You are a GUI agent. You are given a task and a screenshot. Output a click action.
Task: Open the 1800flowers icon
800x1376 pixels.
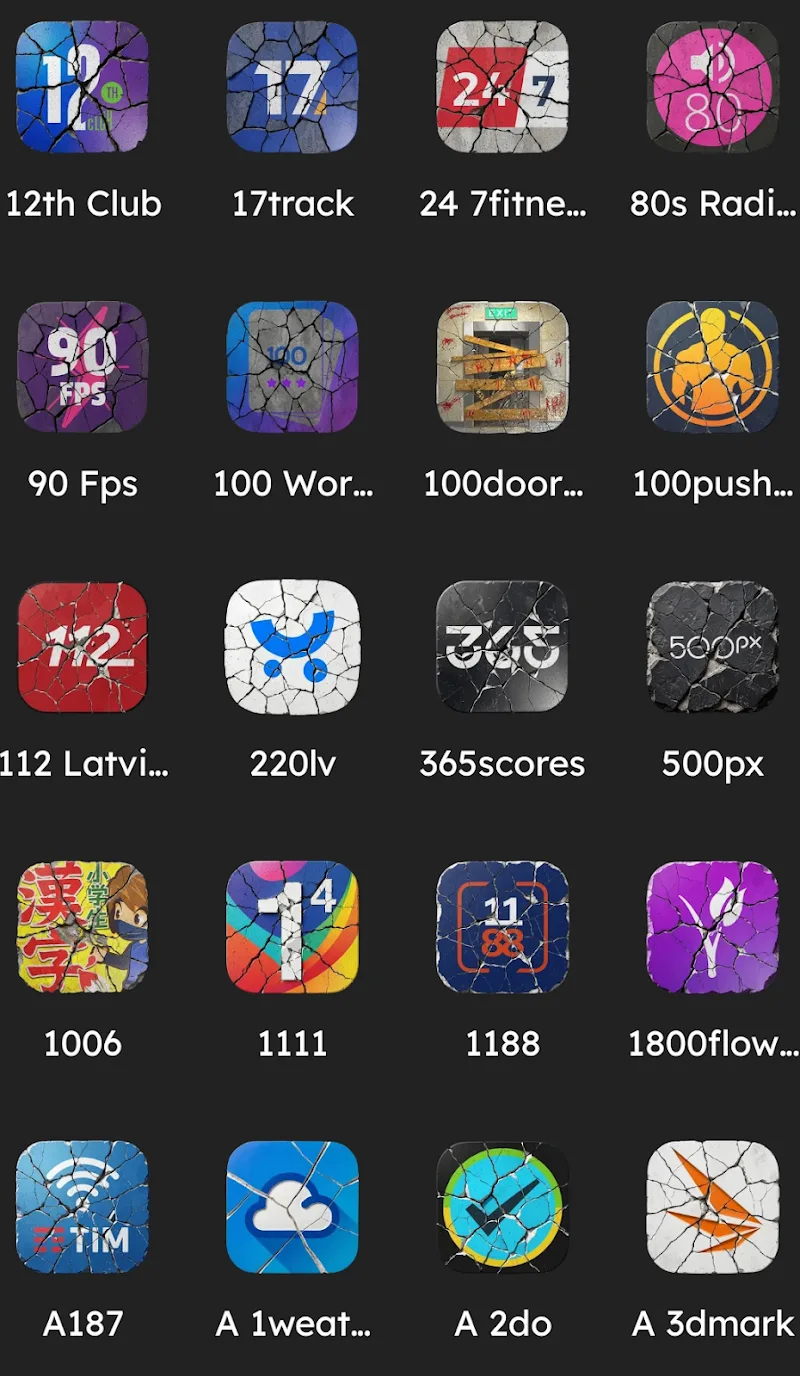713,927
